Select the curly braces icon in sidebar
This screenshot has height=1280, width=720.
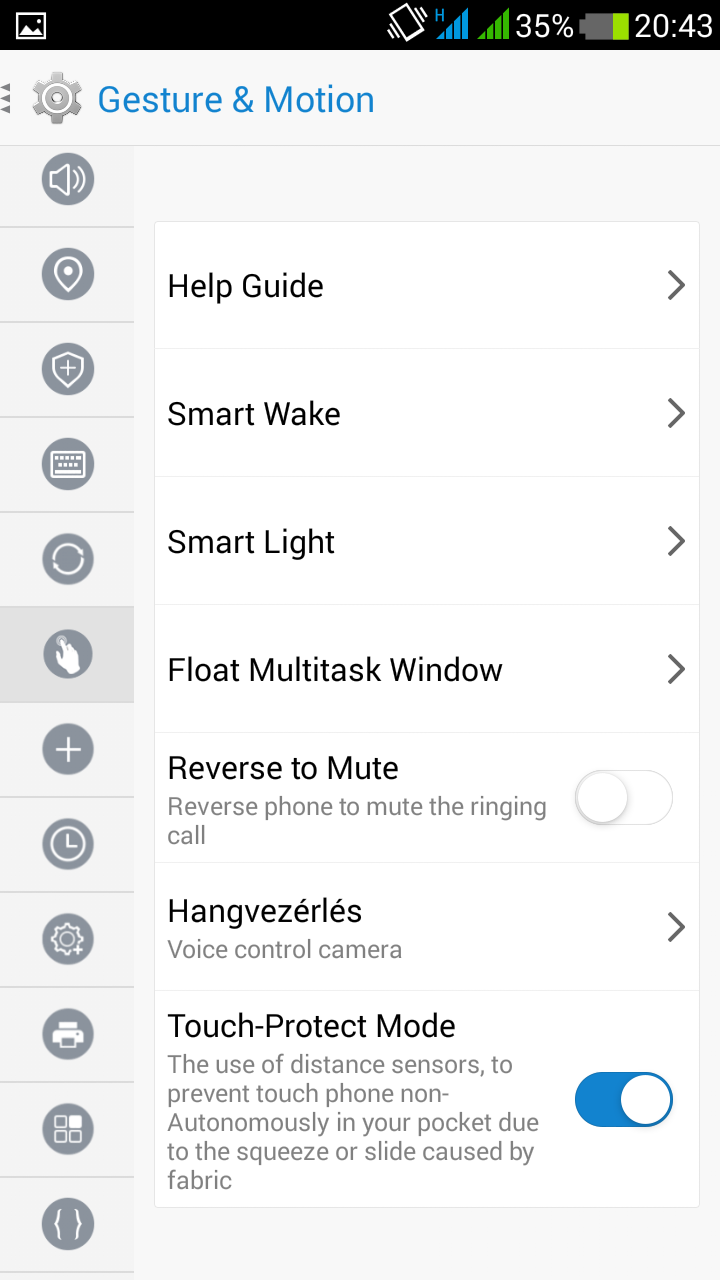pyautogui.click(x=67, y=1224)
